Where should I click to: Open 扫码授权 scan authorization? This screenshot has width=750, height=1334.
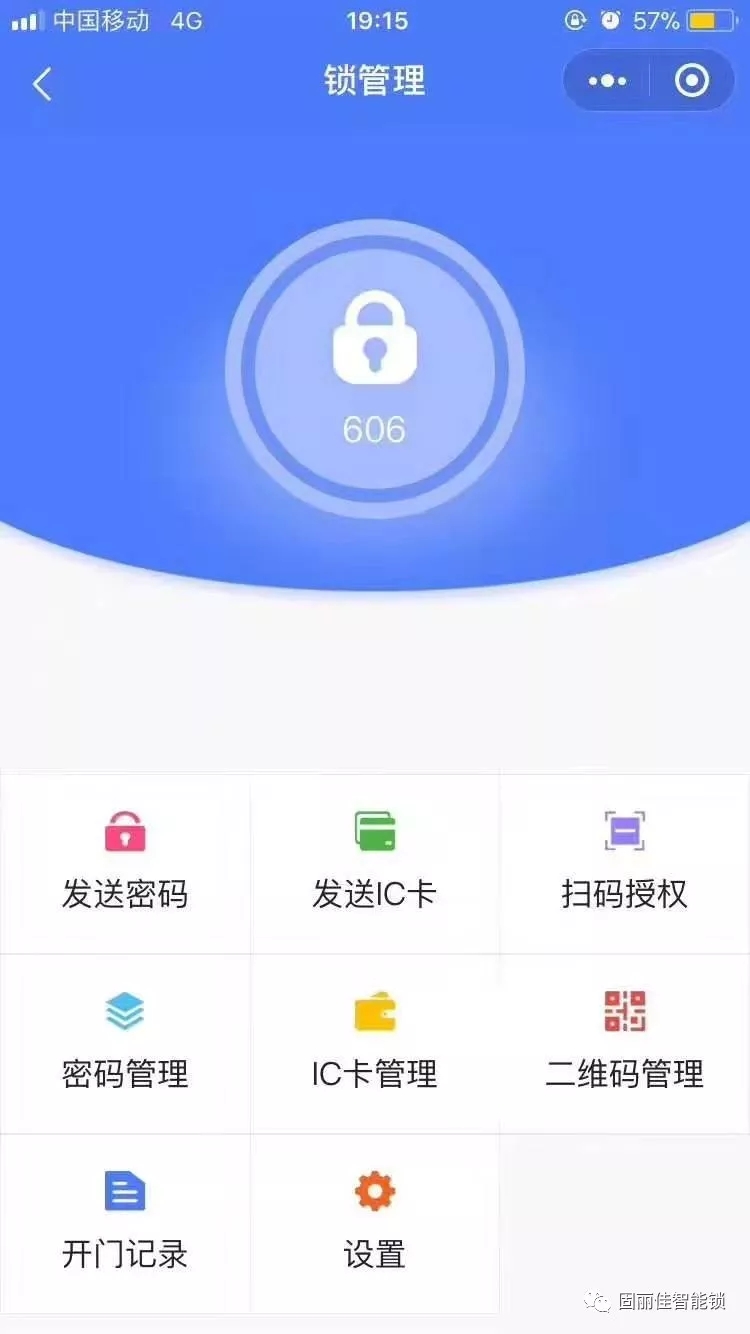[624, 863]
